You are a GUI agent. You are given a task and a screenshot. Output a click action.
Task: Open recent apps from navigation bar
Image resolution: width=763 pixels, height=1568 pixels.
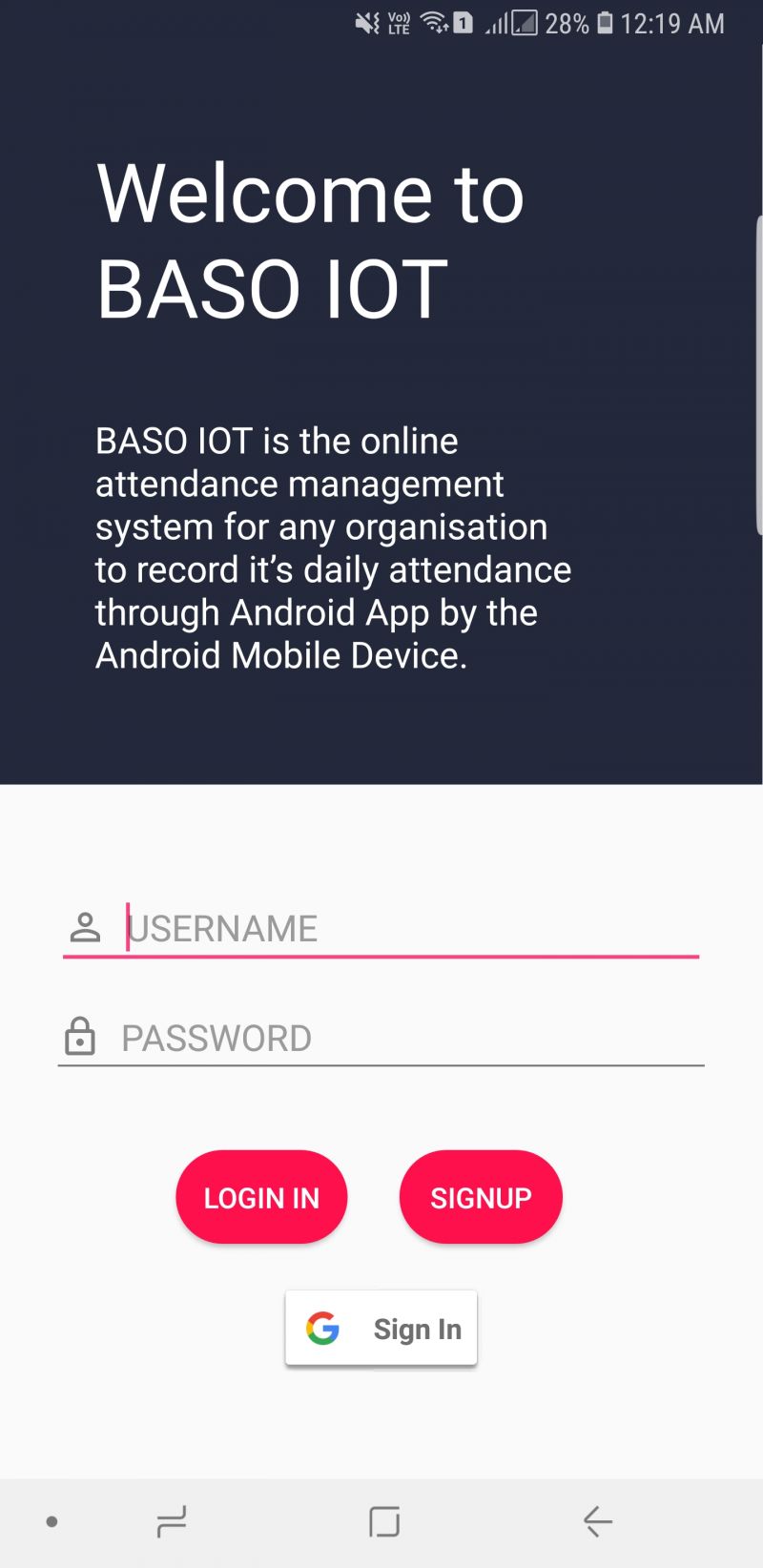[172, 1521]
